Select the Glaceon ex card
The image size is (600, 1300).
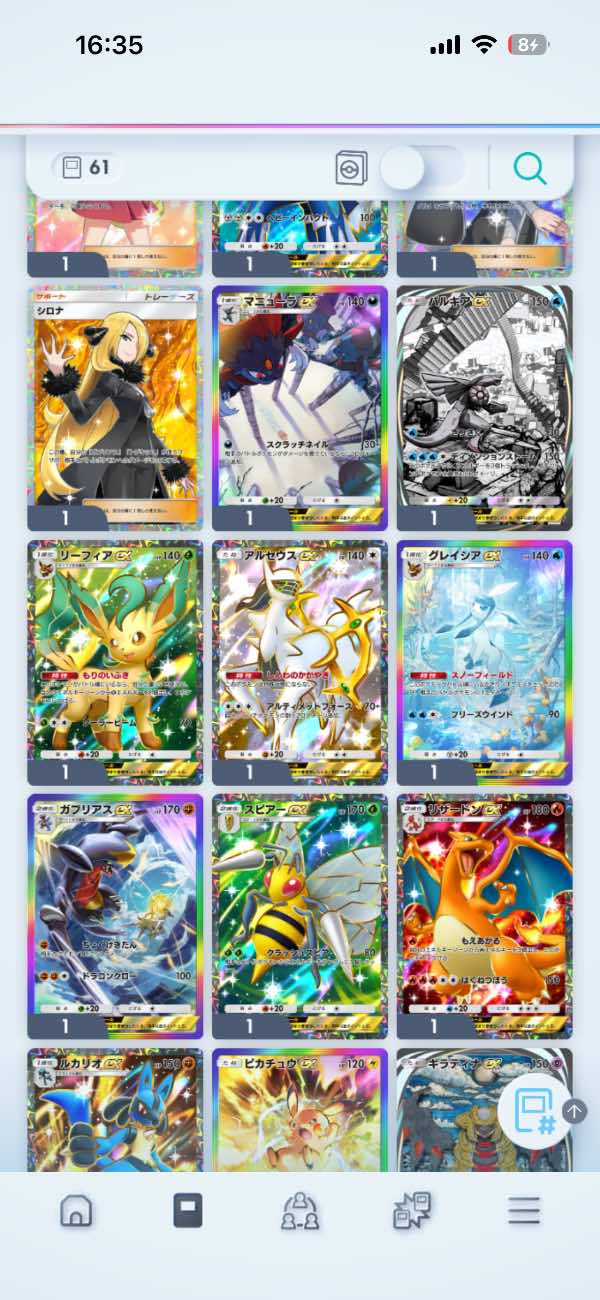coord(485,662)
